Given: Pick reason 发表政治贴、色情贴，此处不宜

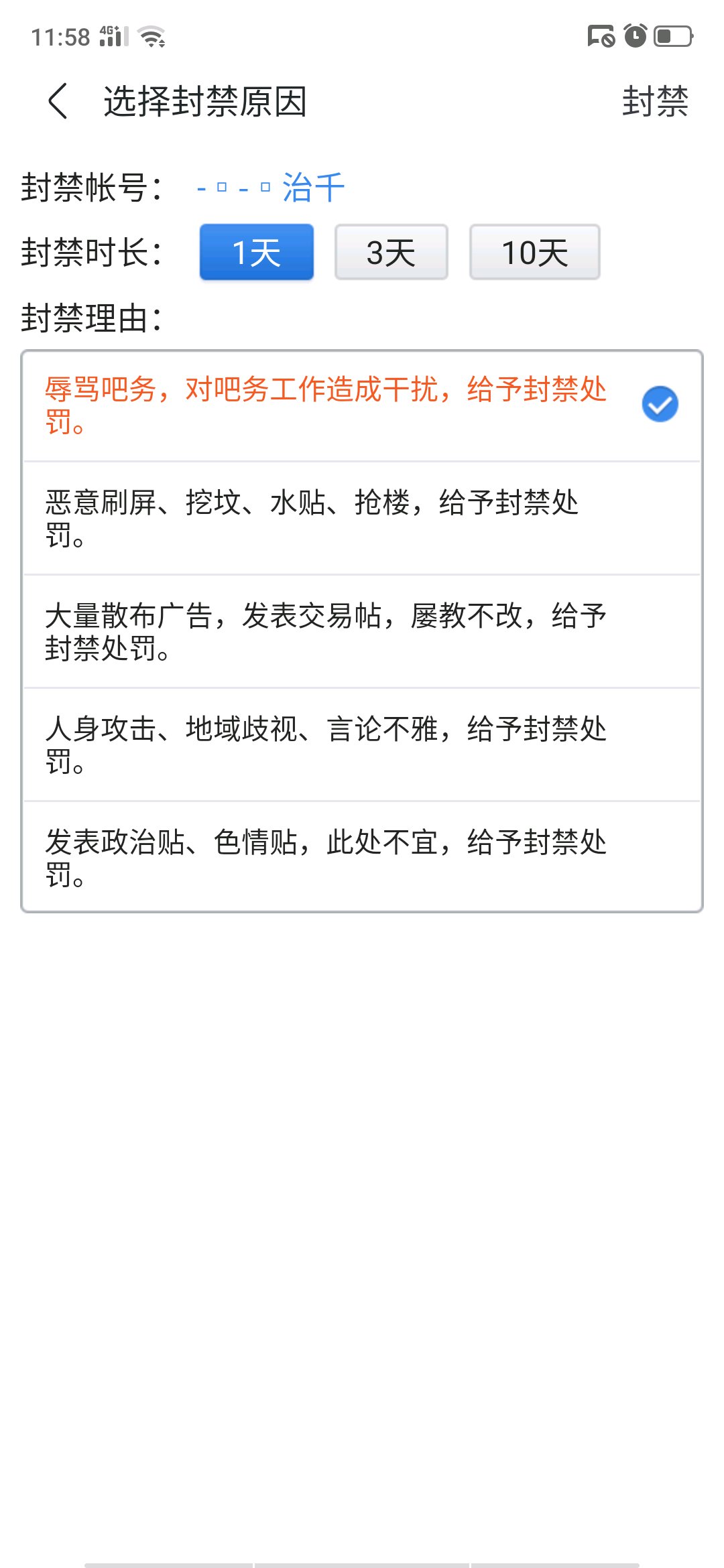Looking at the screenshot, I should (362, 856).
